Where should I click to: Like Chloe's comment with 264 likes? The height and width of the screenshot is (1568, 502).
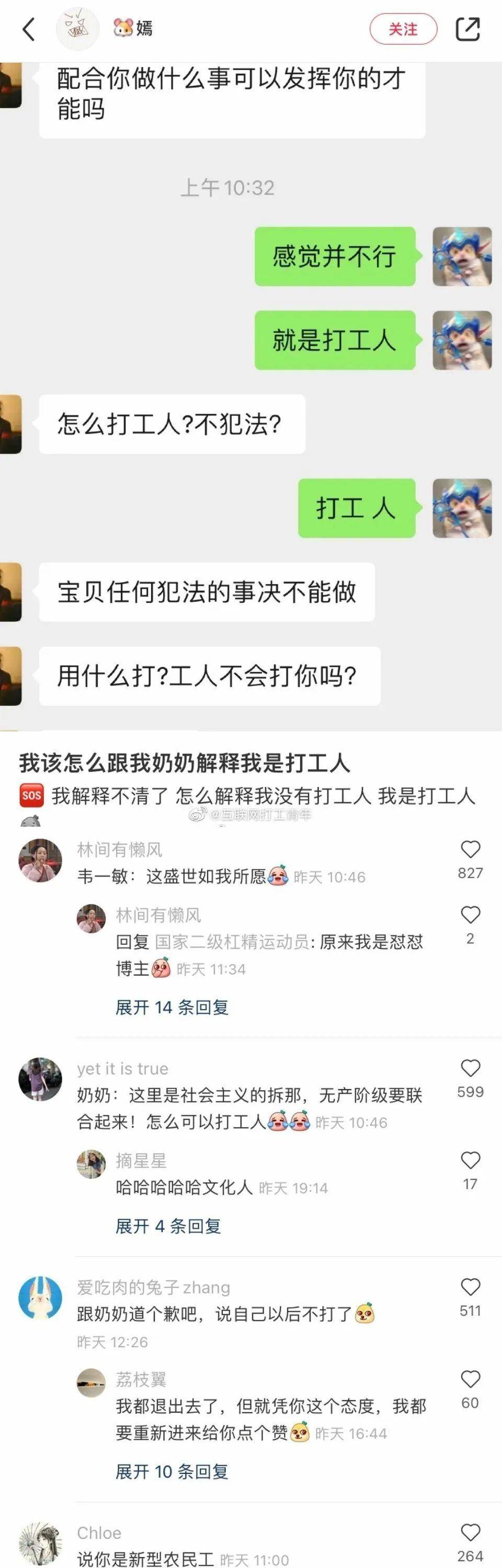coord(470,1532)
